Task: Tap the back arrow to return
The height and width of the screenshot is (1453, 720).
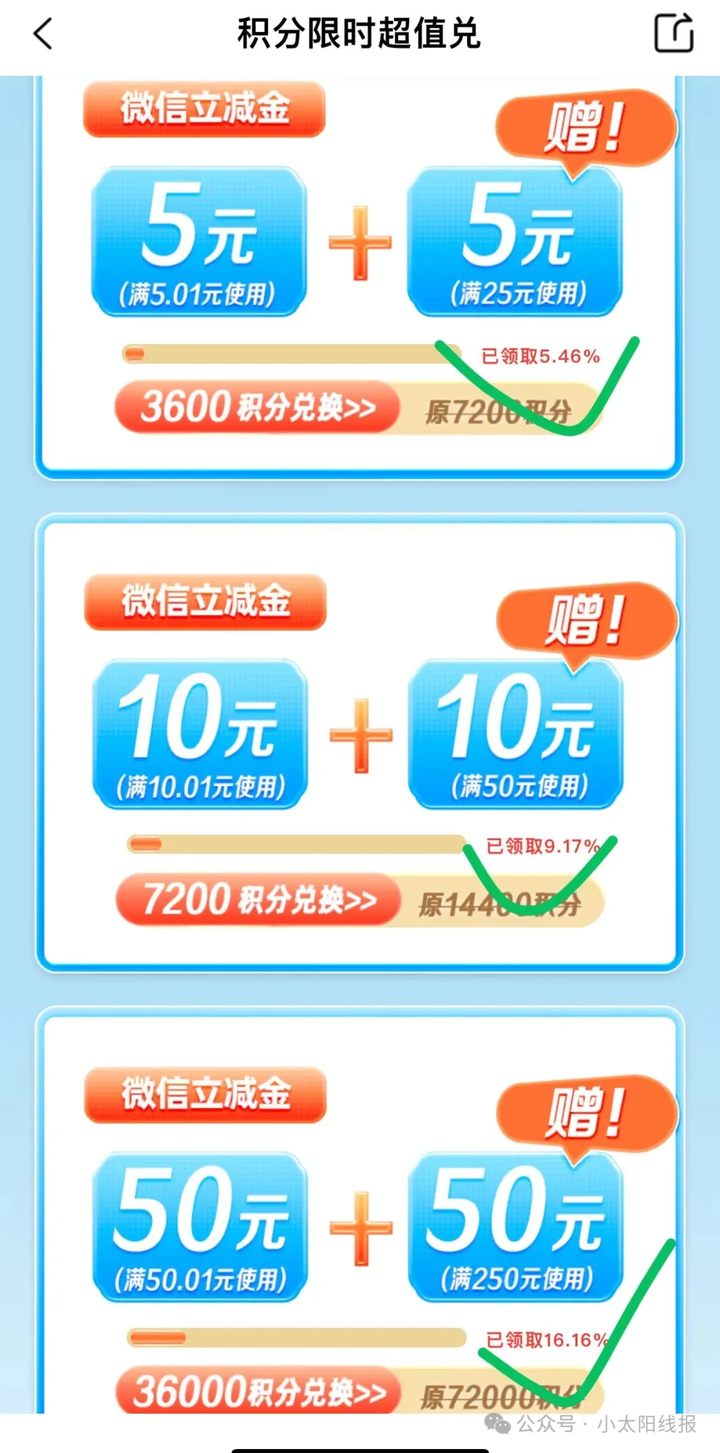Action: (x=44, y=33)
